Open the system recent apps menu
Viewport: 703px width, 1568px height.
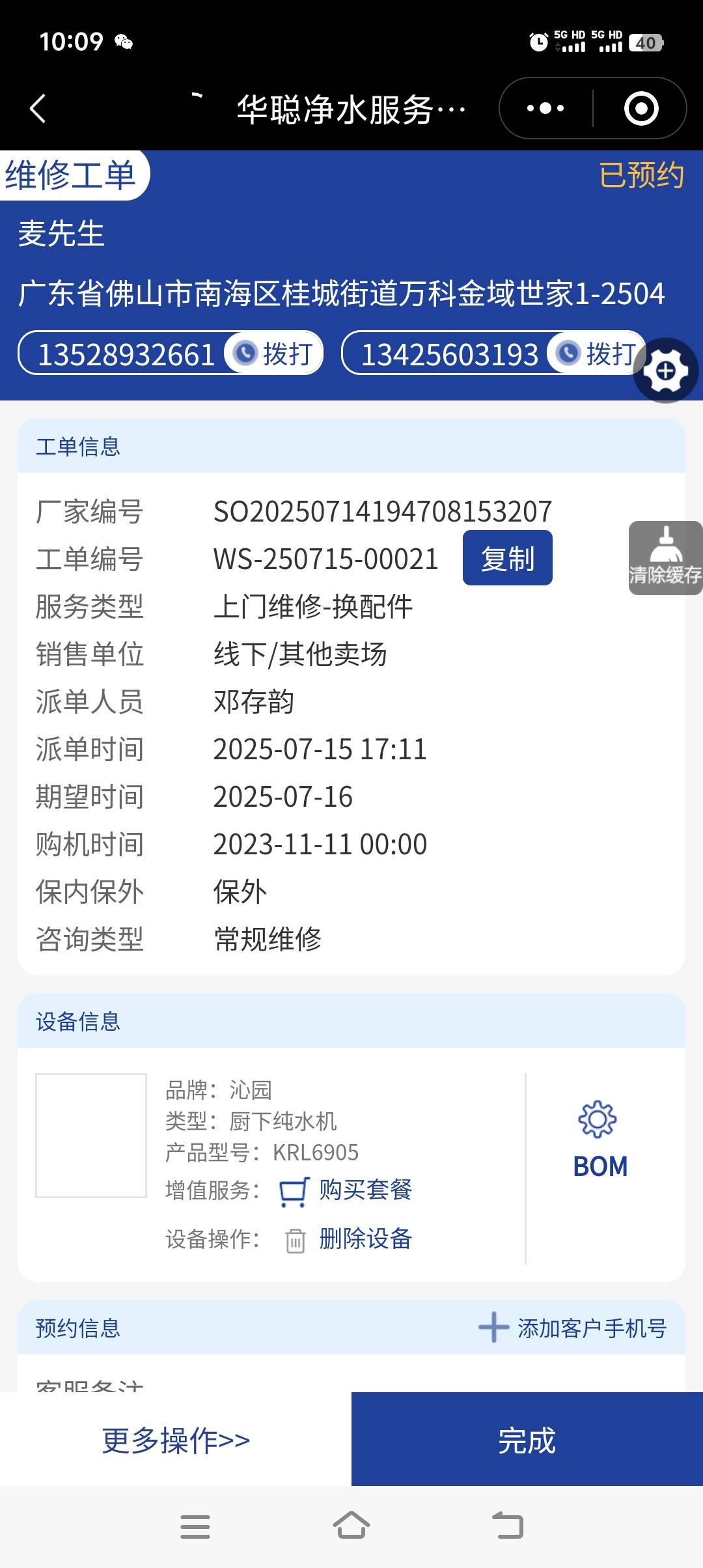[195, 1526]
